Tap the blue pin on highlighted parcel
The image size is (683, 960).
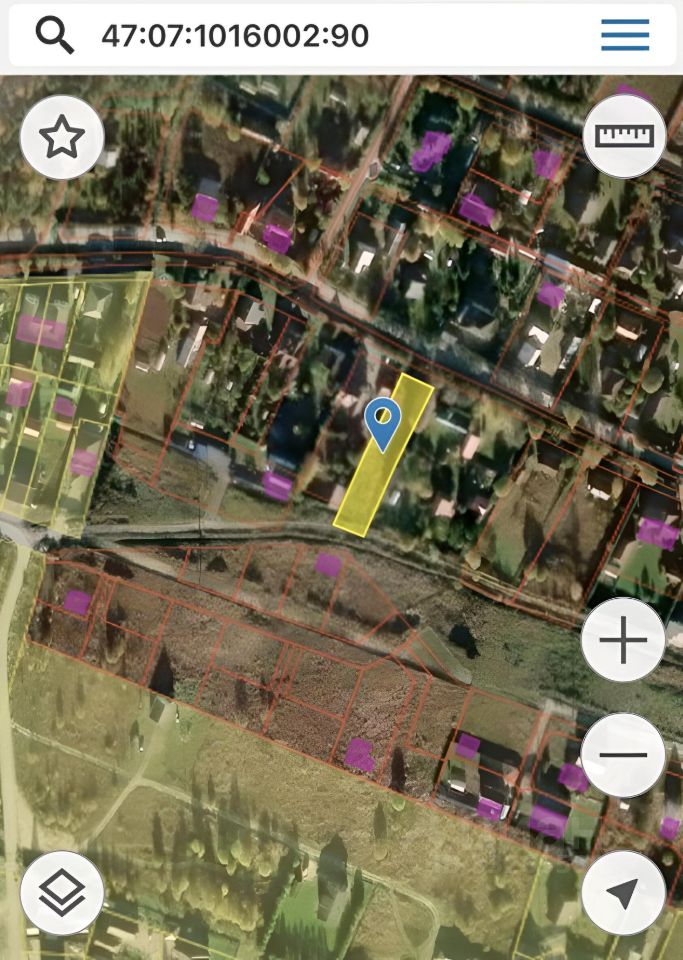coord(383,424)
